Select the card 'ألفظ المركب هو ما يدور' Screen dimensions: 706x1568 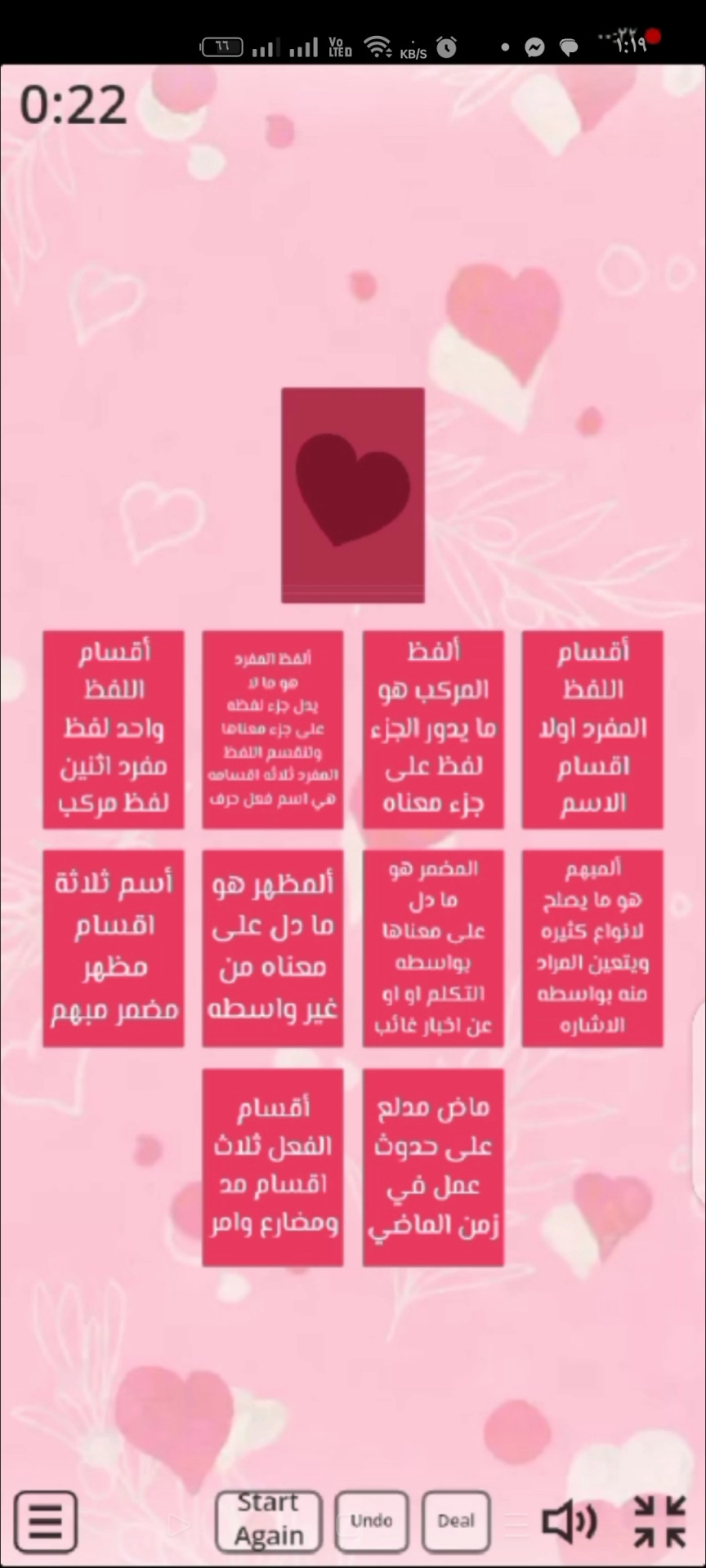point(433,729)
